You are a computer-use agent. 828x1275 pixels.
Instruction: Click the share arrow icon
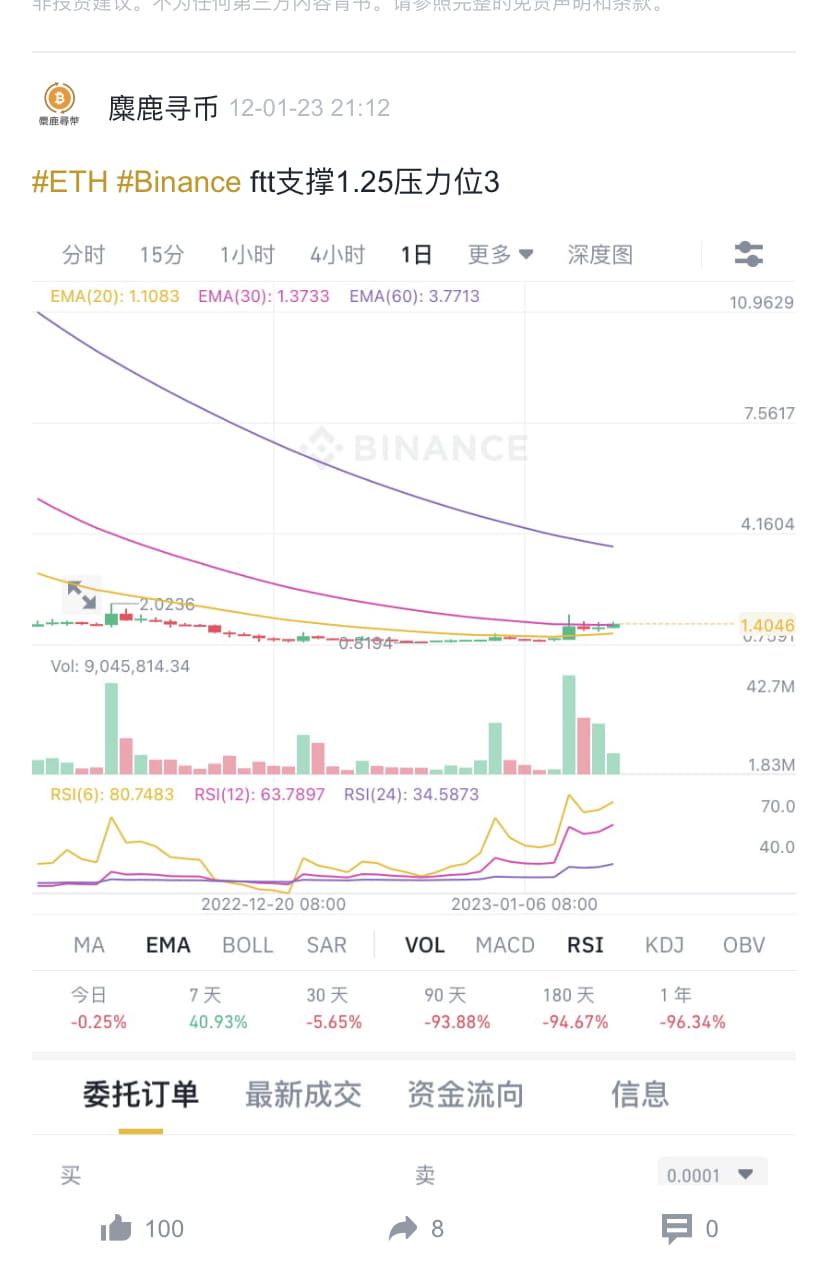[x=404, y=1228]
